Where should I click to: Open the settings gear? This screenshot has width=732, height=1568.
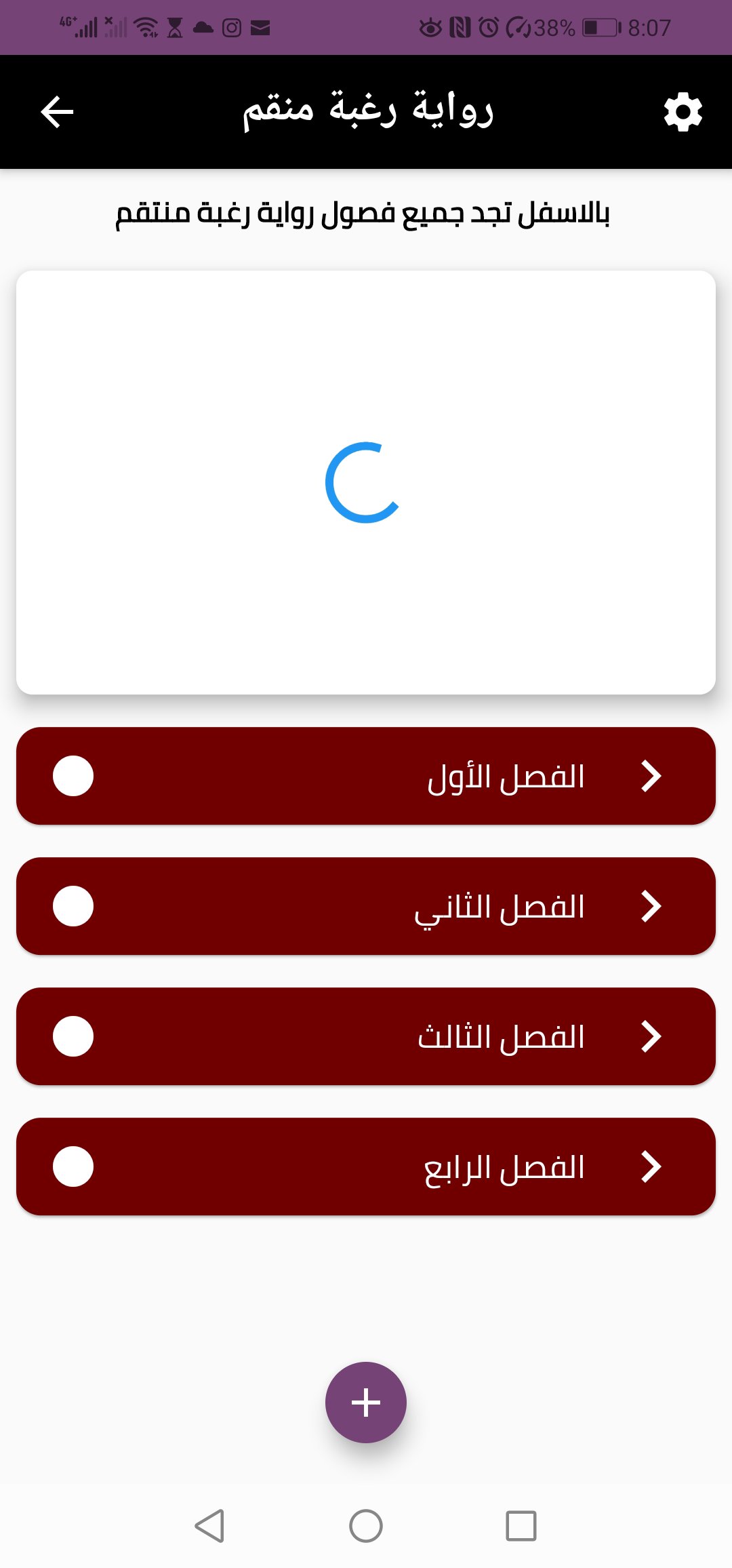tap(683, 112)
